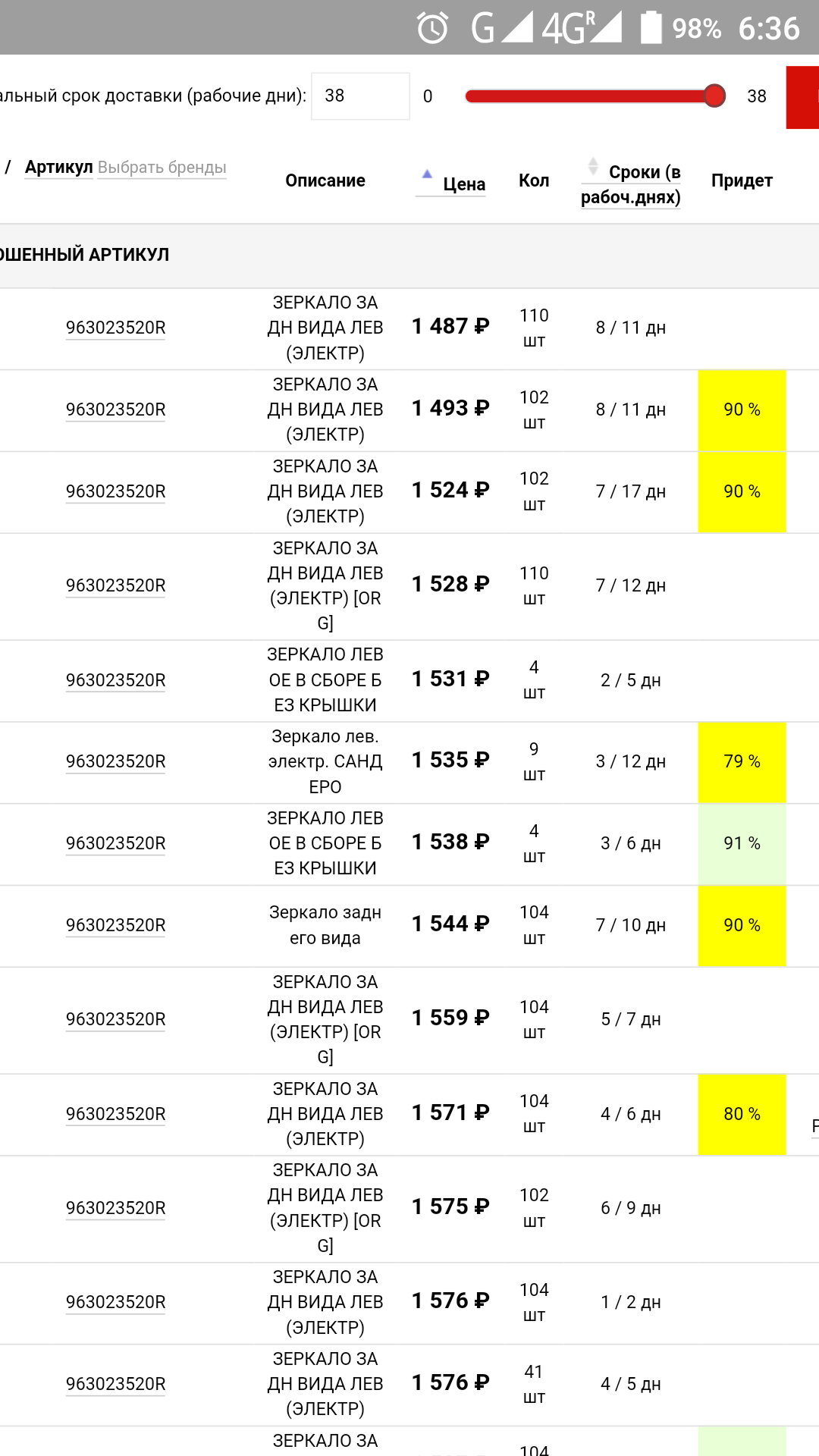Open article 963023520R priced 1 571 ₽
This screenshot has width=819, height=1456.
coord(115,1114)
